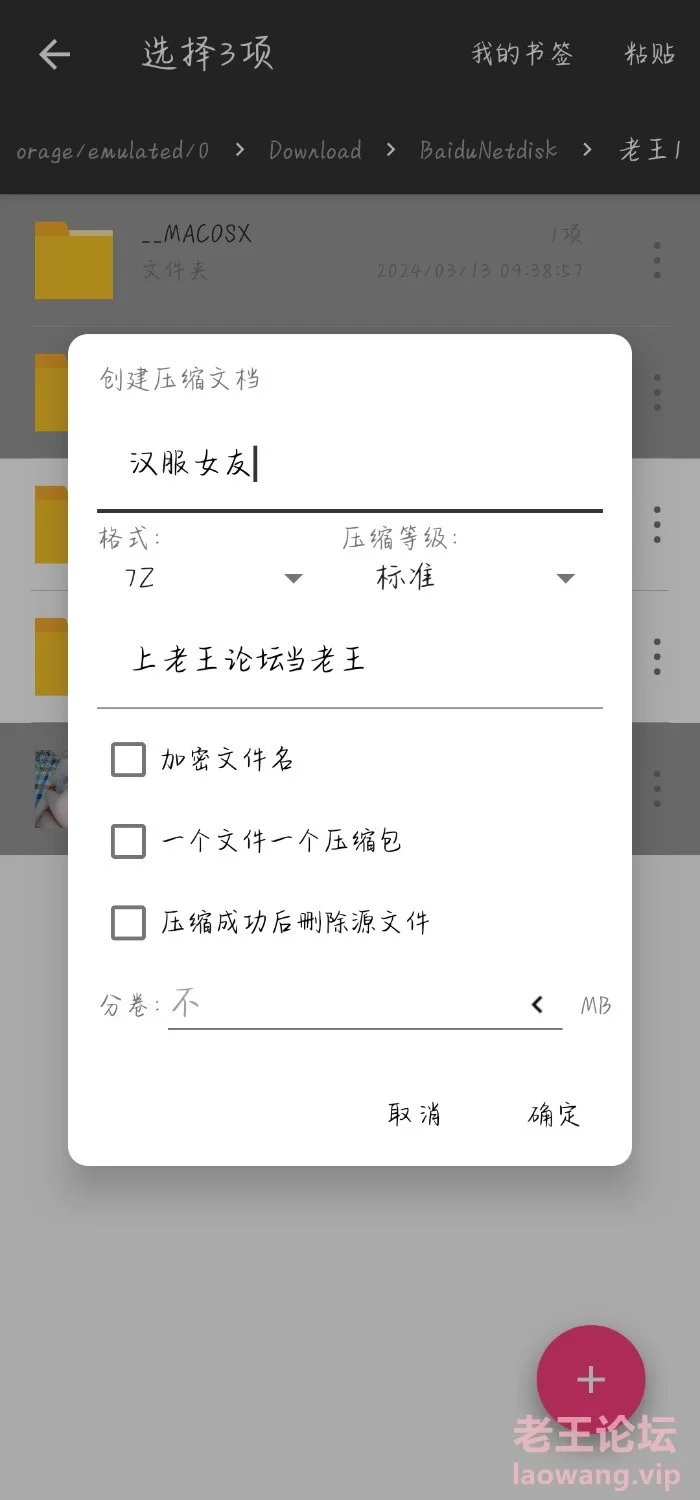Expand the 分卷 size arrow
The width and height of the screenshot is (700, 1500).
click(538, 1005)
